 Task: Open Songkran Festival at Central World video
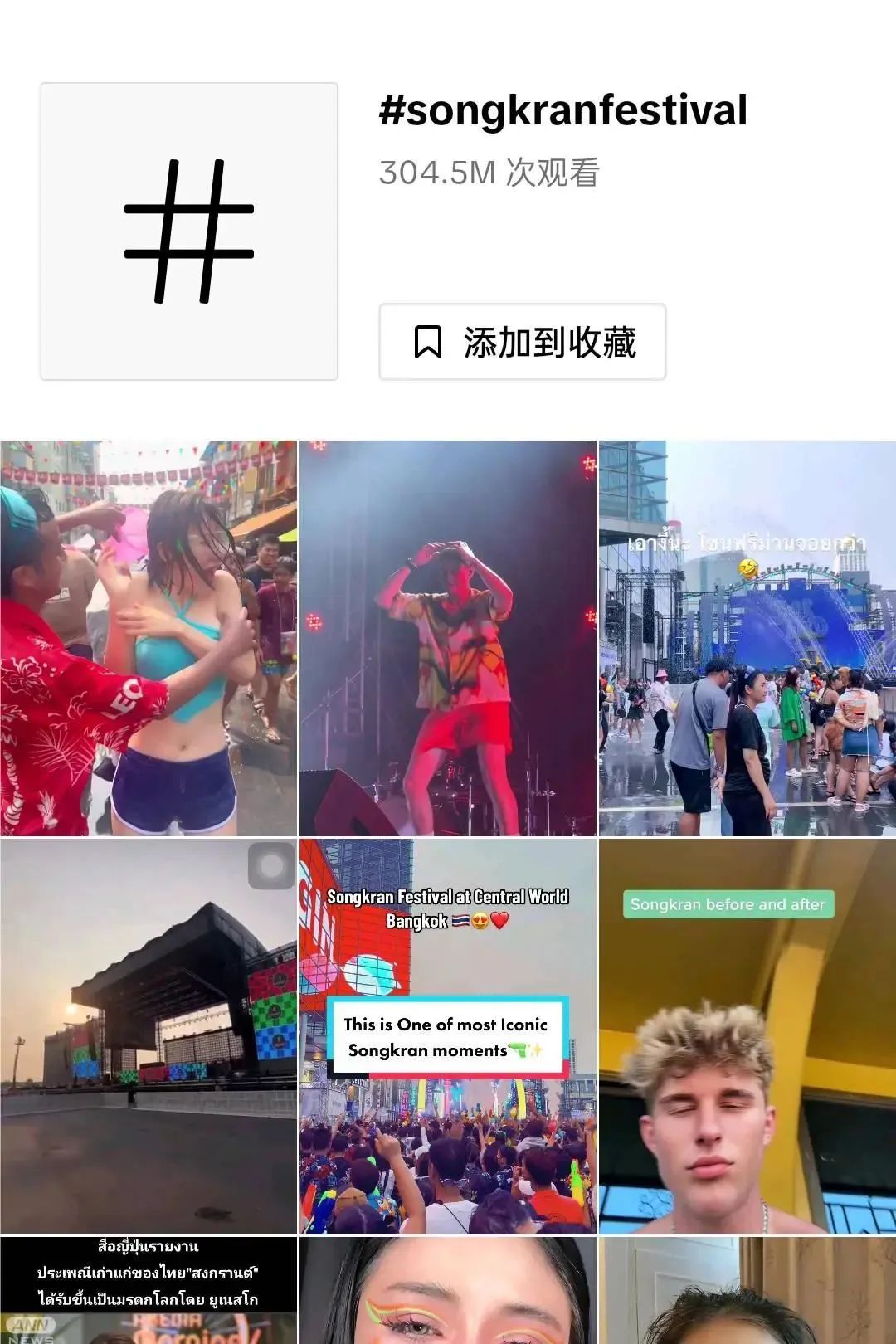(447, 1035)
